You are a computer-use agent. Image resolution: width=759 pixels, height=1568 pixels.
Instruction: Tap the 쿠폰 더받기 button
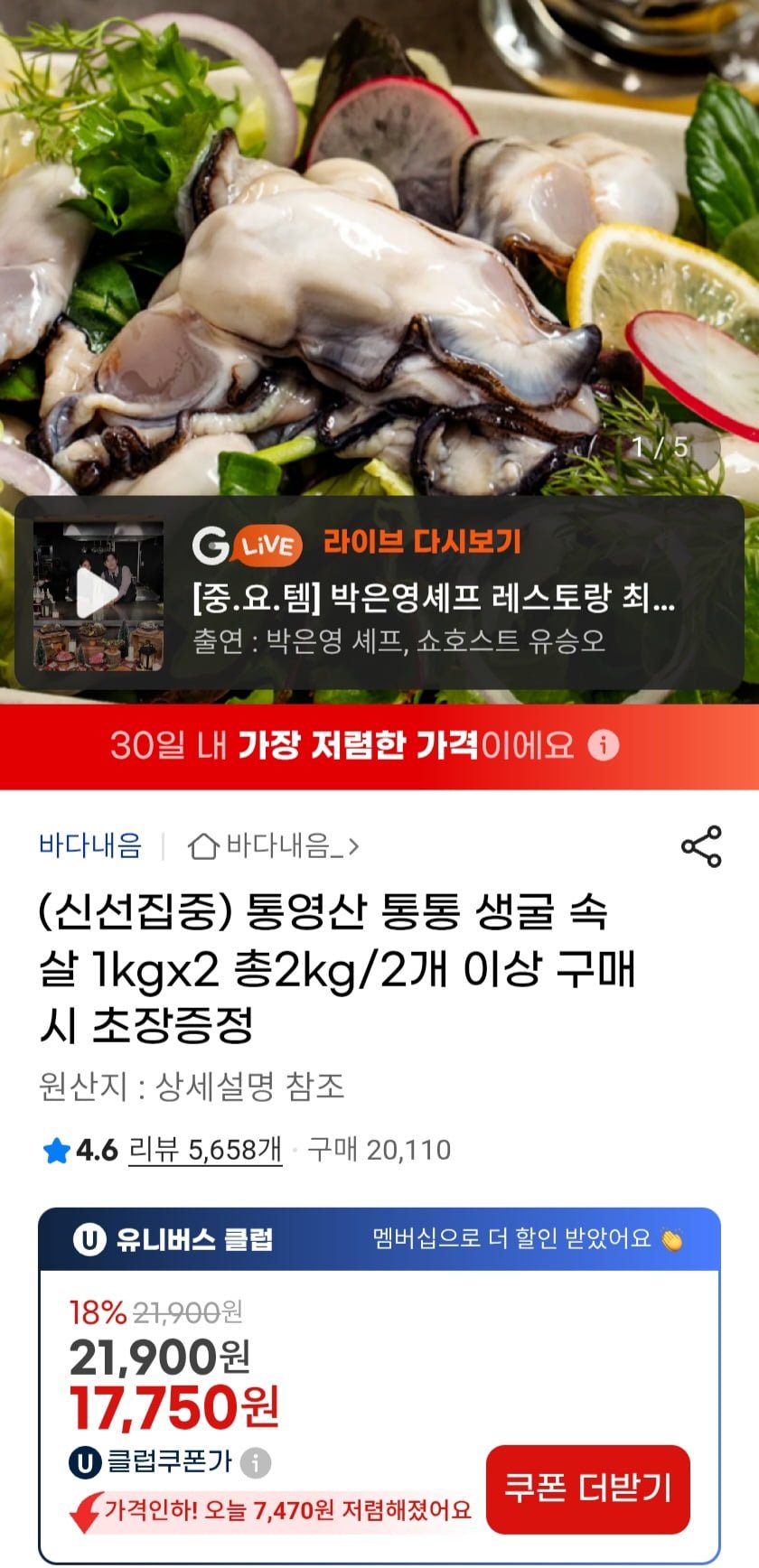point(588,1489)
